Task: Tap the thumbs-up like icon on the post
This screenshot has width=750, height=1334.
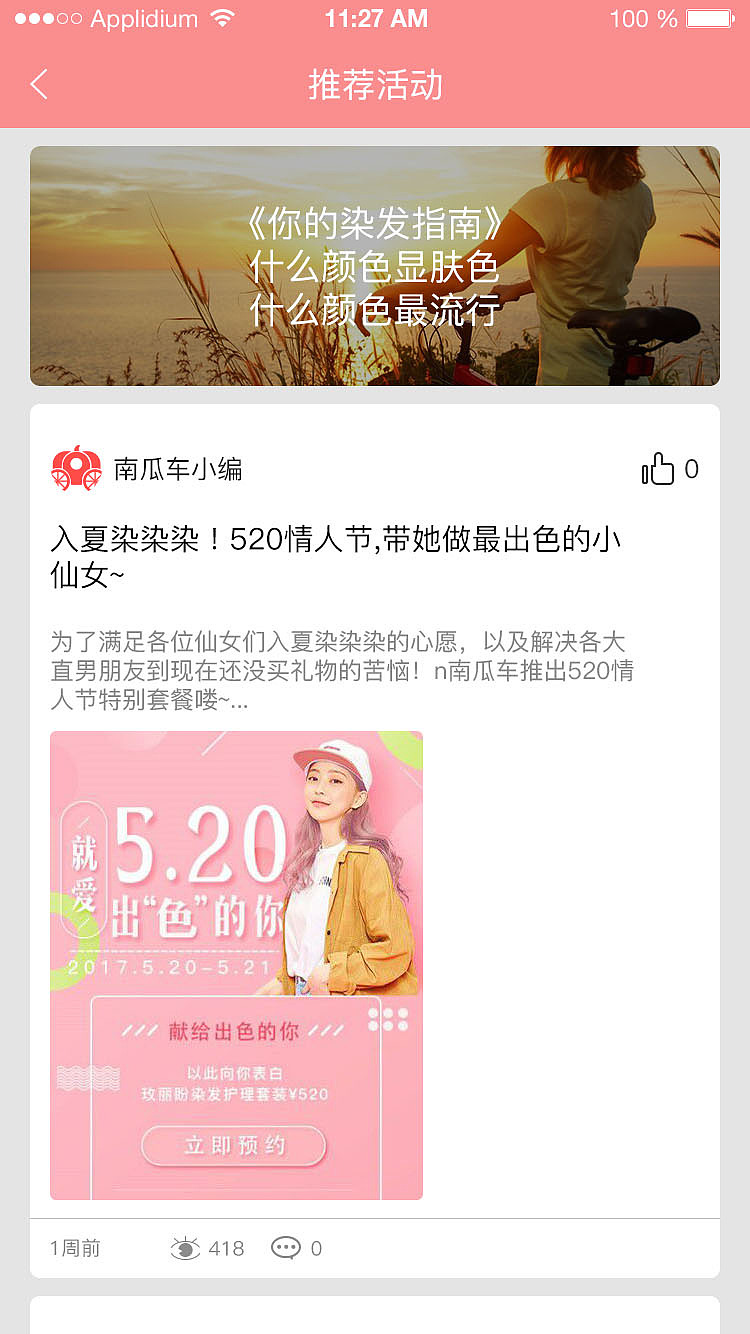Action: tap(659, 468)
